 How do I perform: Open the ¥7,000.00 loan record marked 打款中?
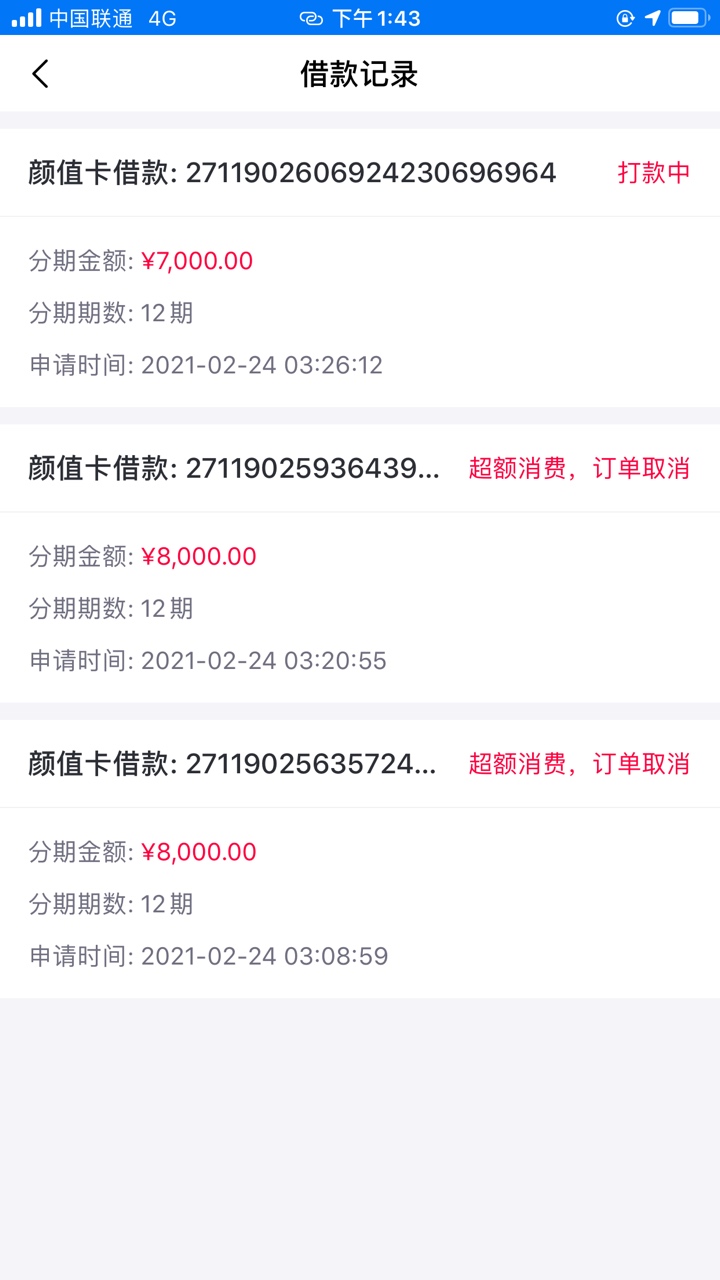click(360, 267)
